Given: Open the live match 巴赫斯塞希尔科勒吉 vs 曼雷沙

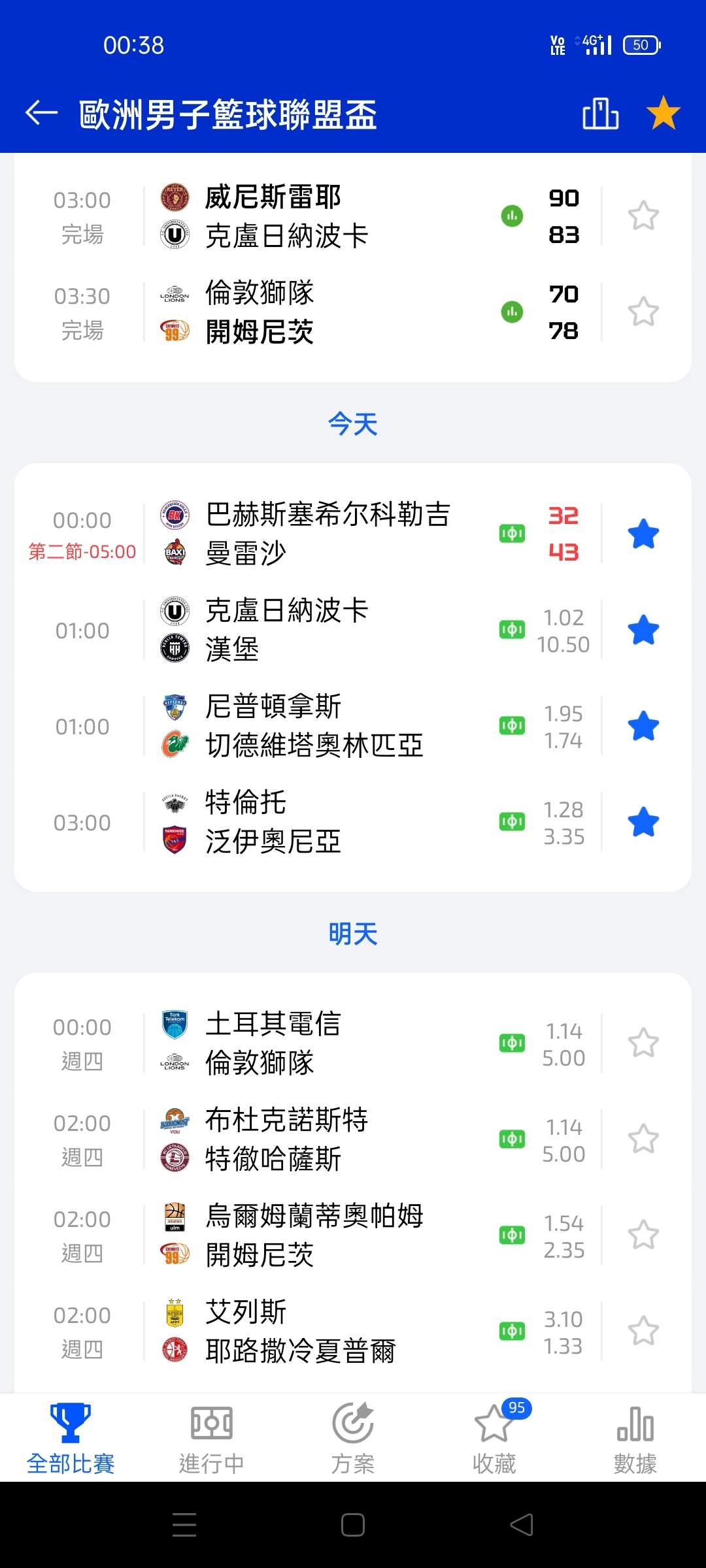Looking at the screenshot, I should coord(353,534).
